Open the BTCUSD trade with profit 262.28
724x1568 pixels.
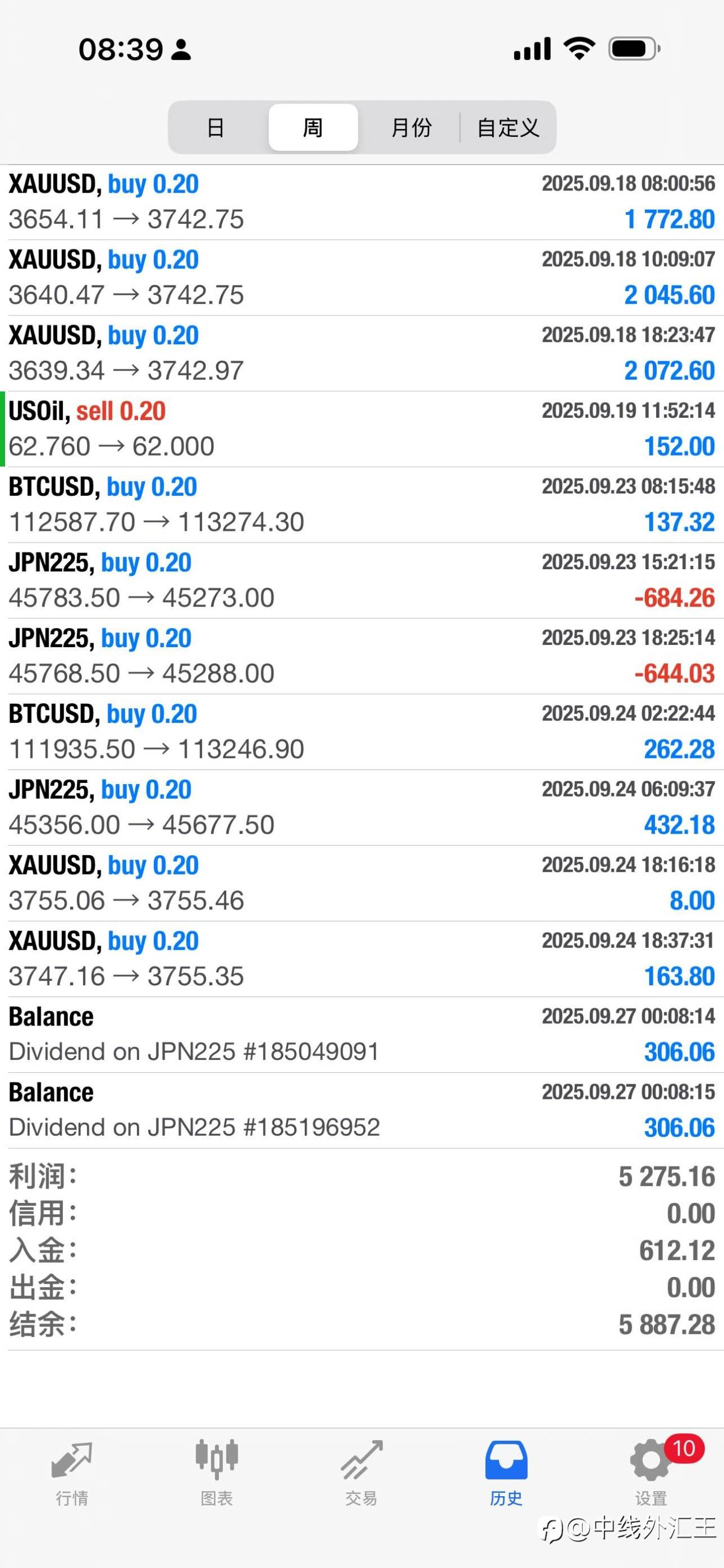click(361, 731)
